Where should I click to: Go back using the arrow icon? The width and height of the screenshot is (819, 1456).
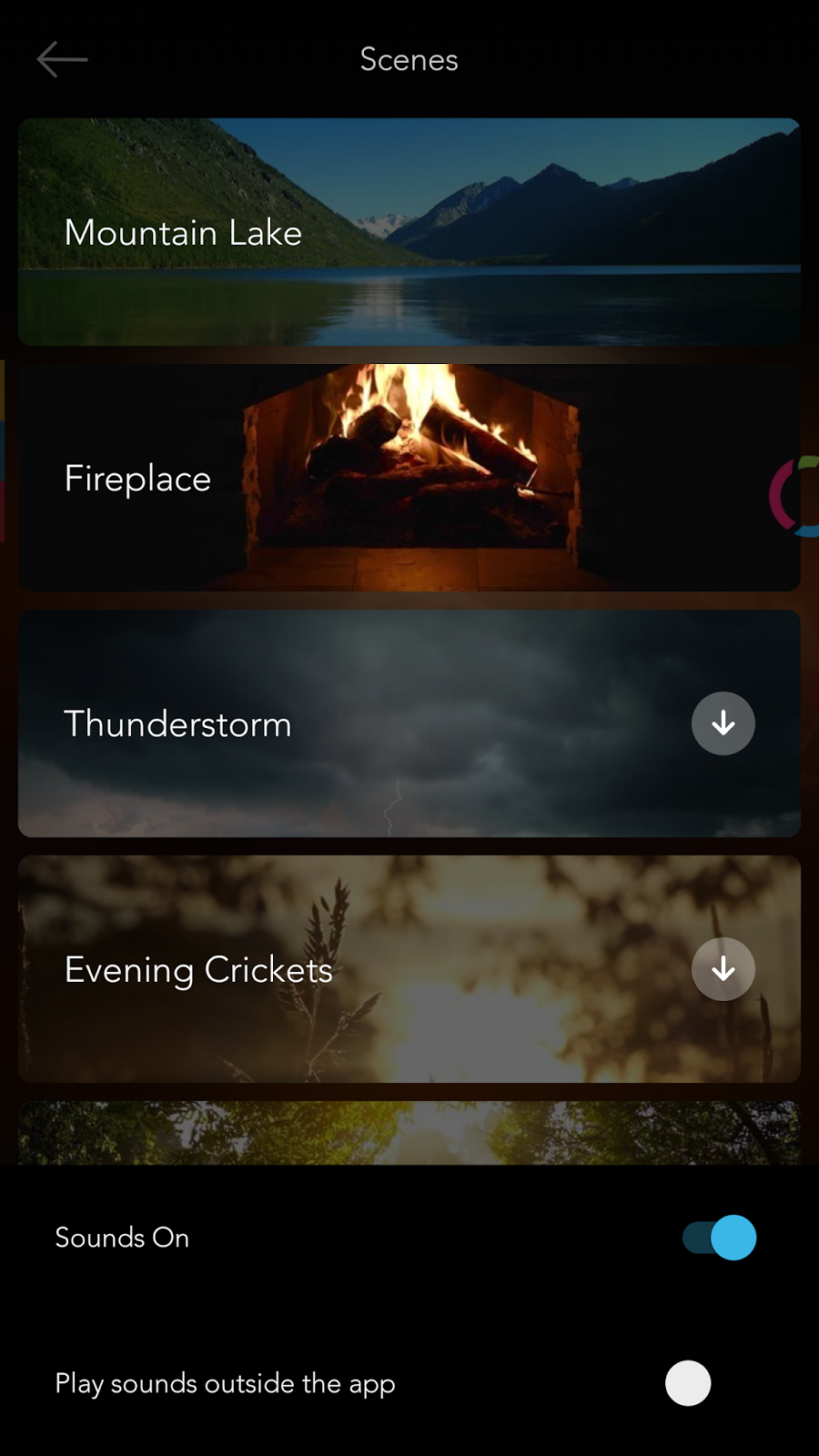click(x=62, y=60)
